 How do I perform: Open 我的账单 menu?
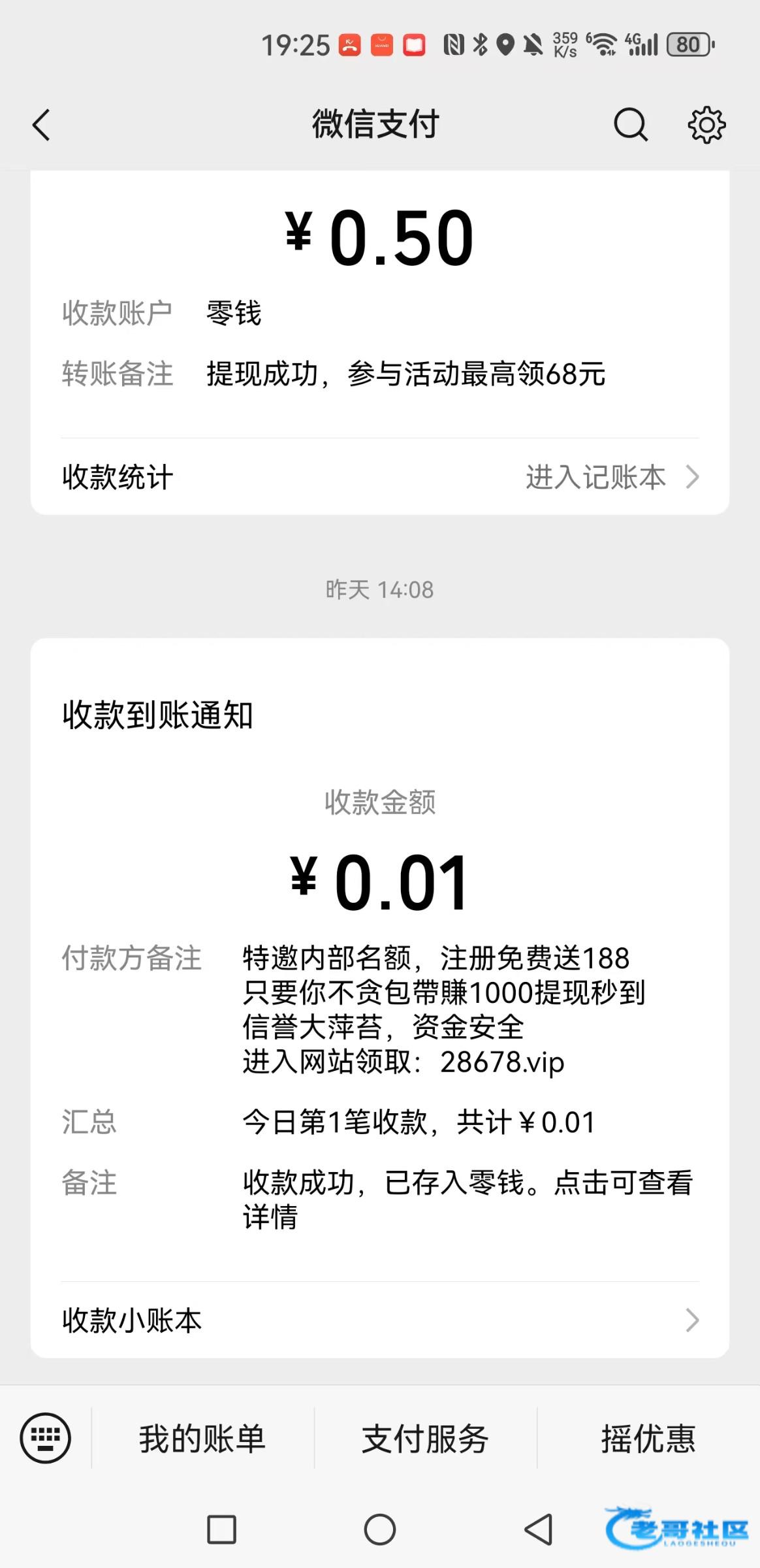point(202,1439)
